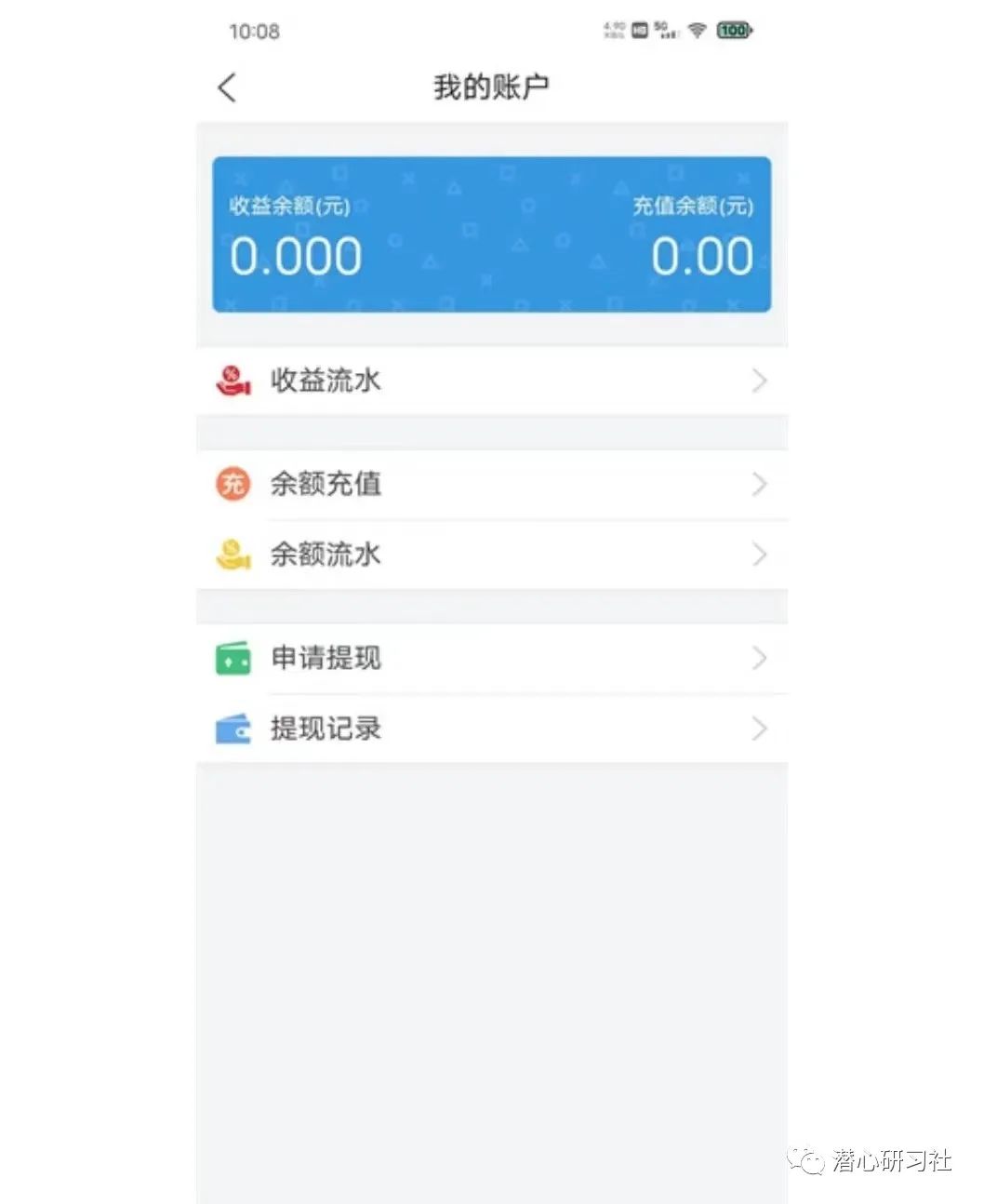Image resolution: width=984 pixels, height=1204 pixels.
Task: Expand the 提现记录 row chevron
Action: 760,729
